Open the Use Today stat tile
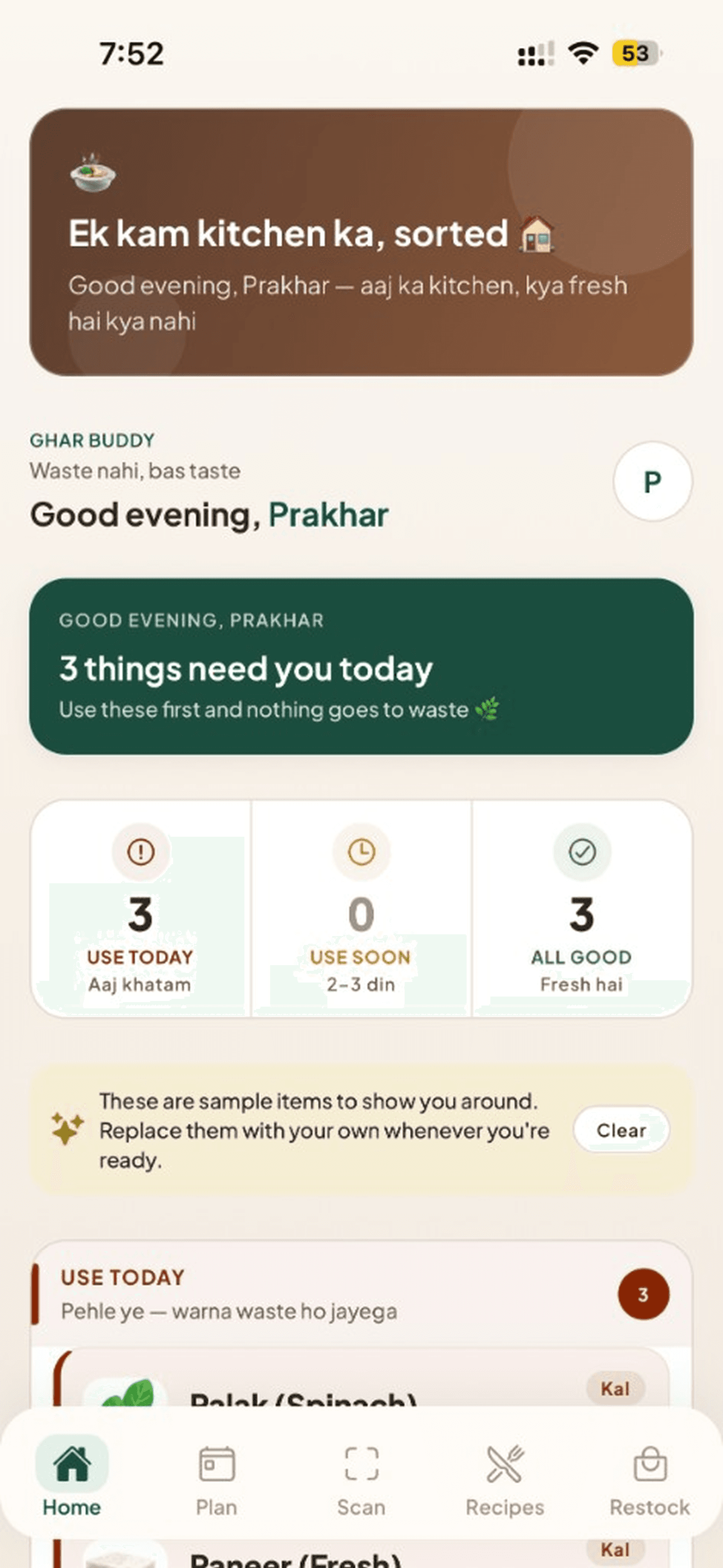The height and width of the screenshot is (1568, 723). (x=141, y=909)
